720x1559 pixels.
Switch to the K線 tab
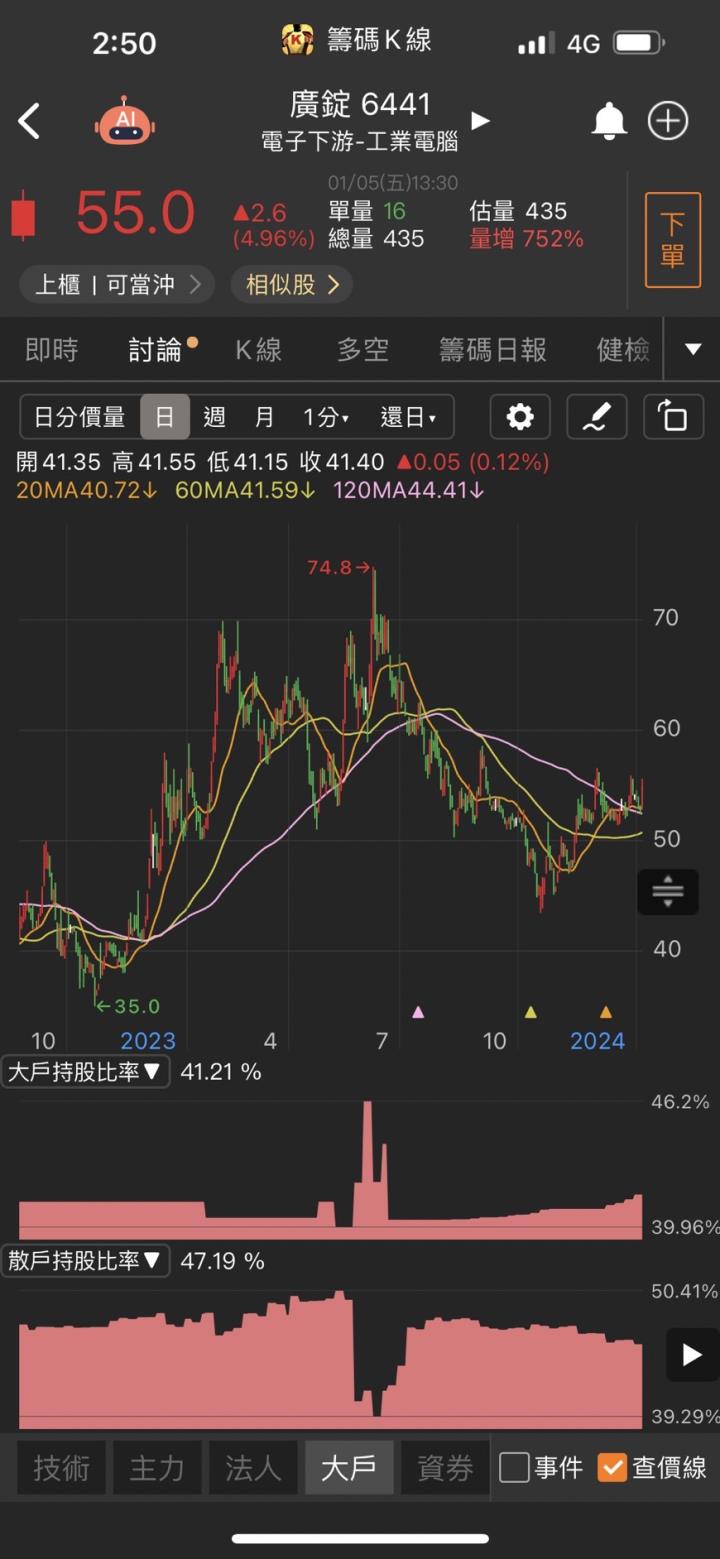(258, 349)
